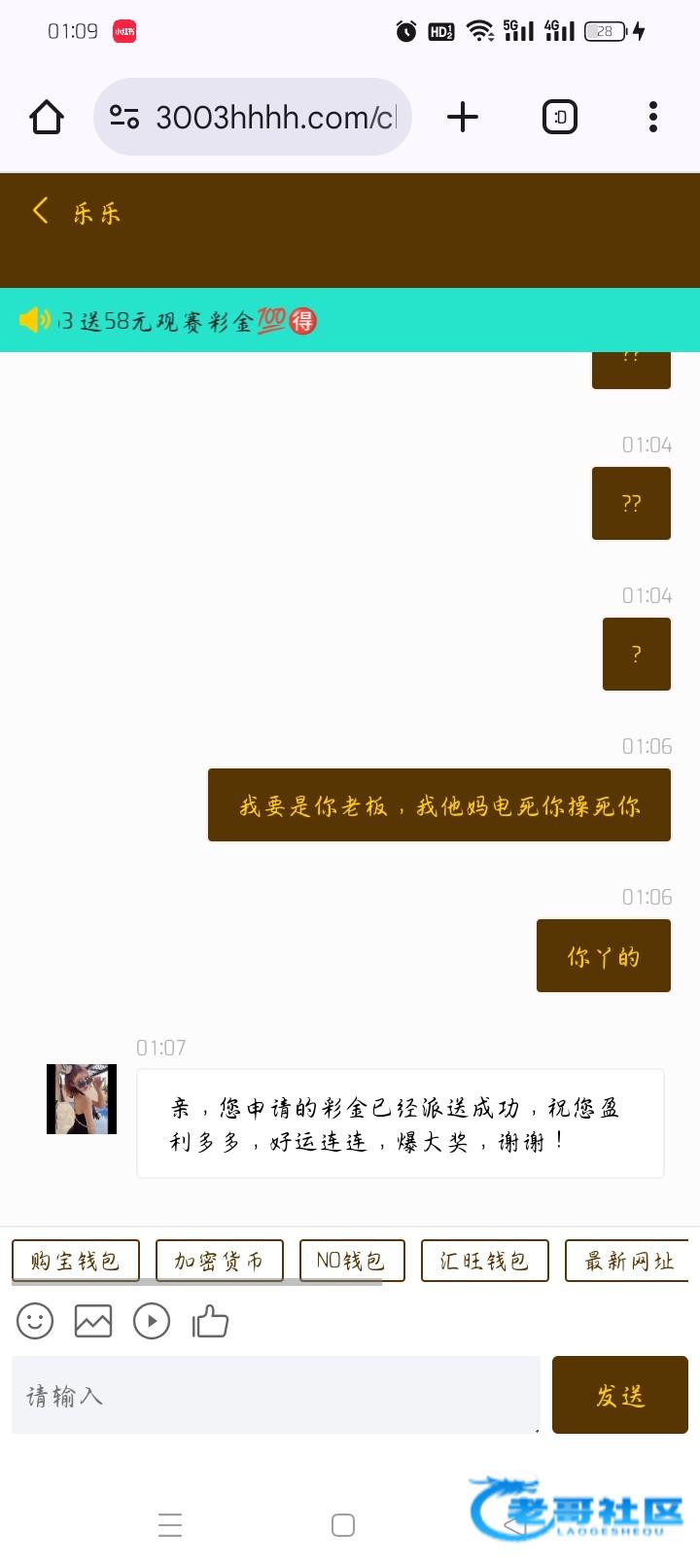700x1568 pixels.
Task: Open the browser tab switcher
Action: (x=559, y=118)
